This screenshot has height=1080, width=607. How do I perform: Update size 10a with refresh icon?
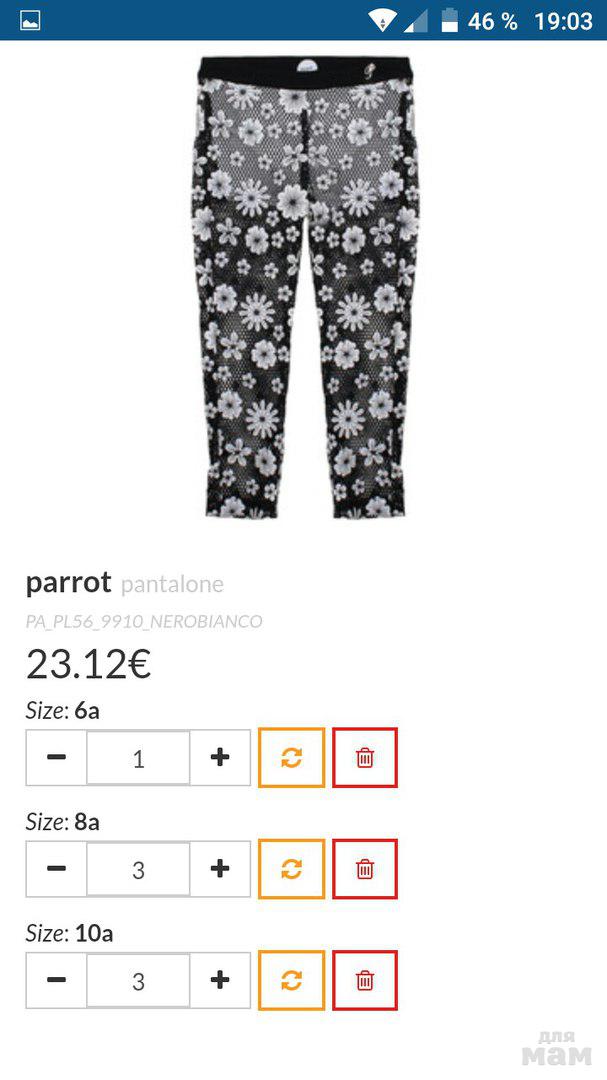[291, 980]
